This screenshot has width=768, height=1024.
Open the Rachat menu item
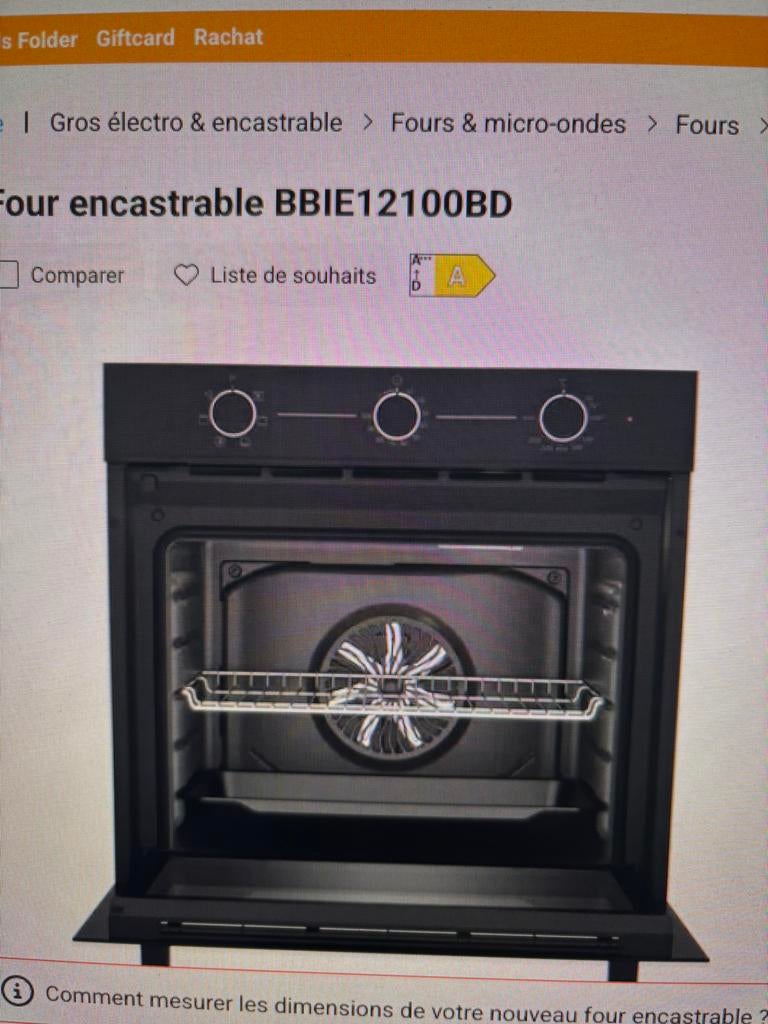pyautogui.click(x=228, y=38)
